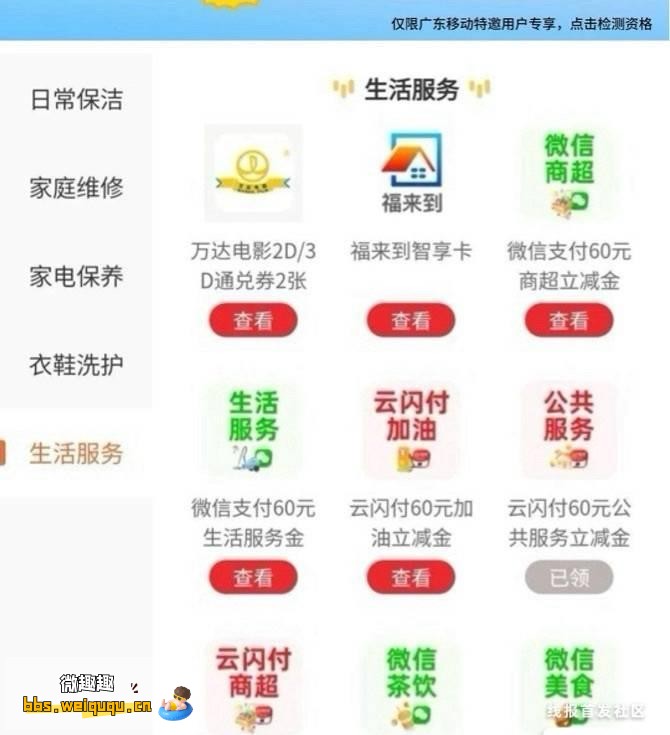Open the 万达电影 coupon tile

[253, 173]
